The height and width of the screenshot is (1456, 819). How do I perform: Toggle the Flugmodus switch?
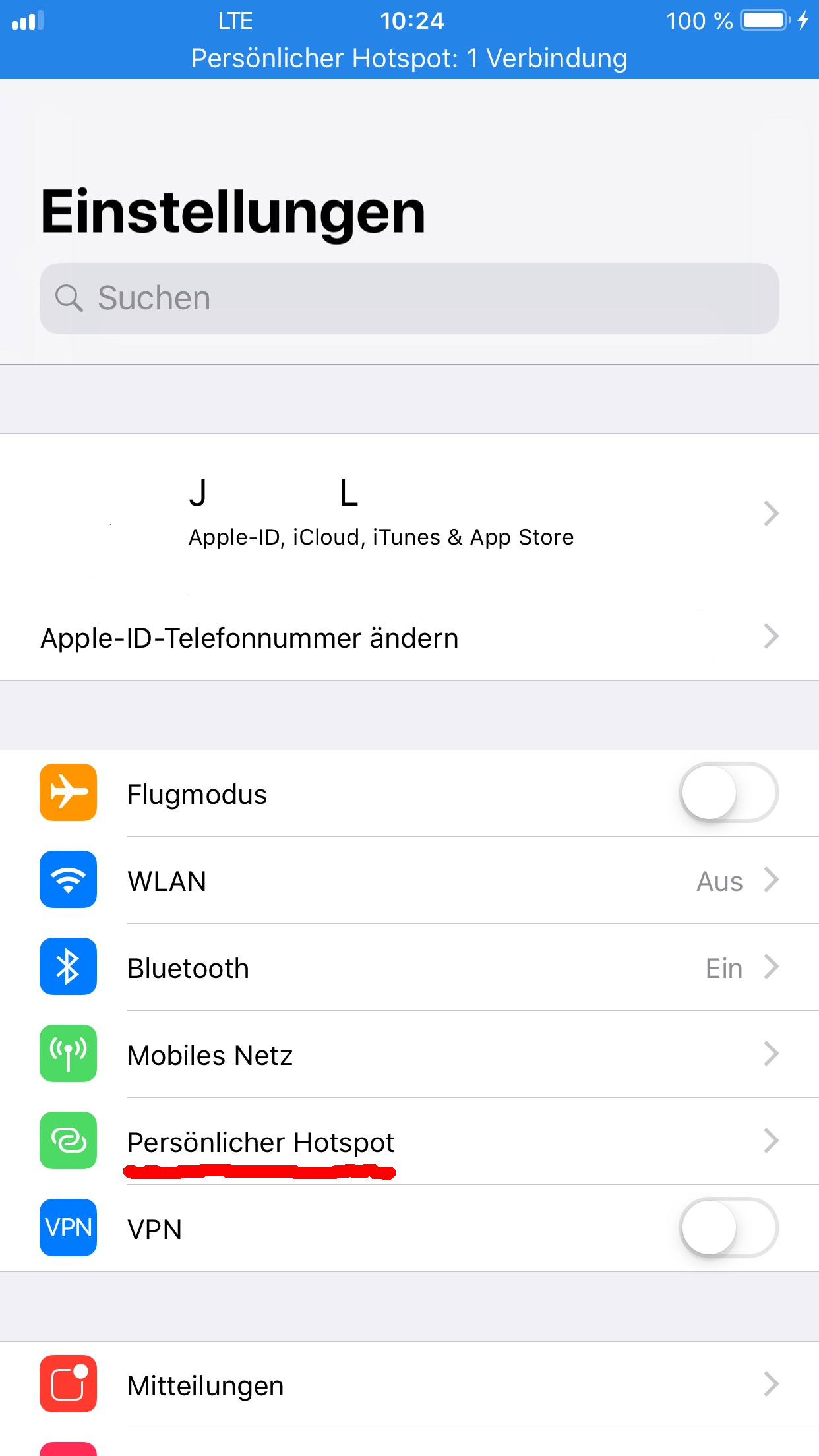point(729,793)
